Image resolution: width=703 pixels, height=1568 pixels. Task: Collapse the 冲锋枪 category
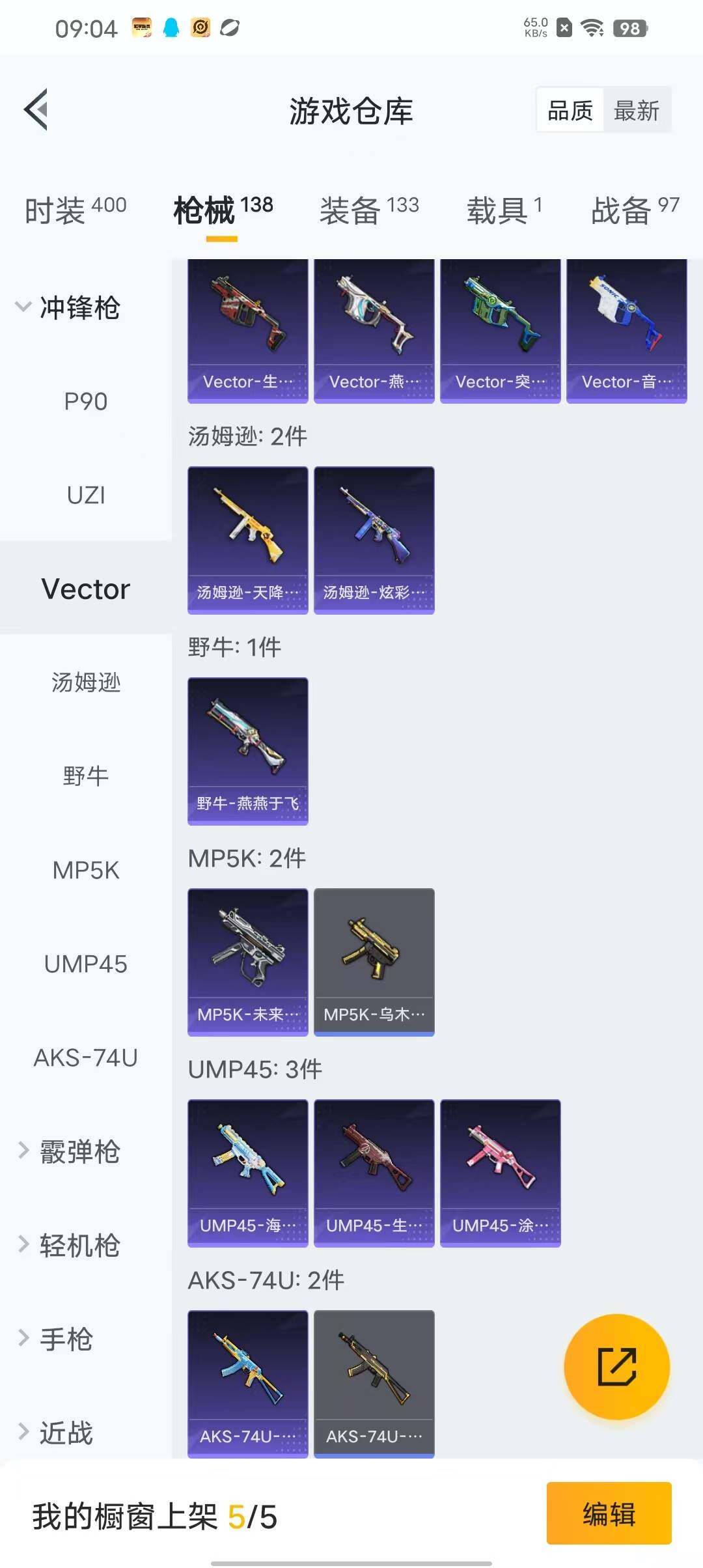(x=68, y=307)
